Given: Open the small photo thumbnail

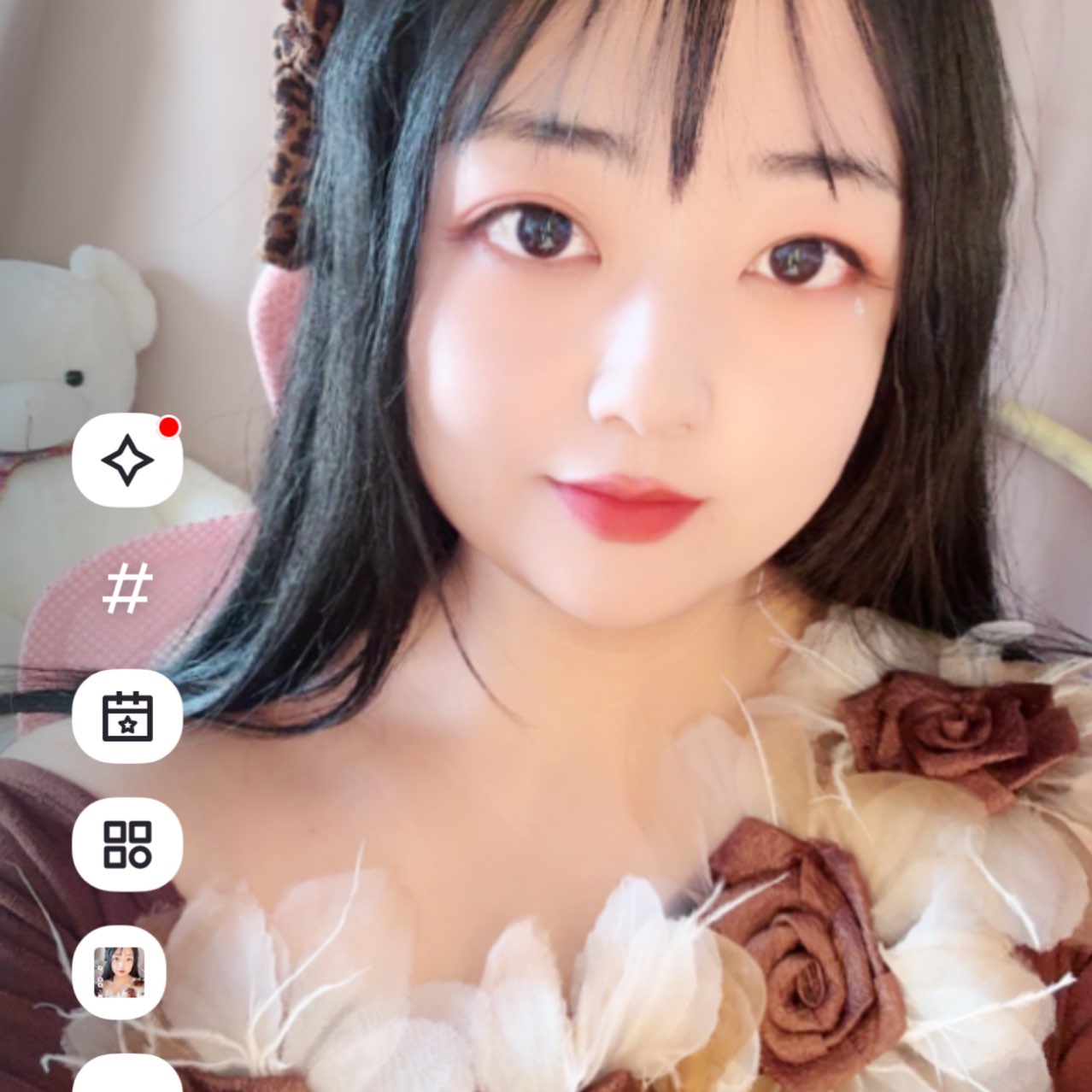Looking at the screenshot, I should tap(119, 972).
